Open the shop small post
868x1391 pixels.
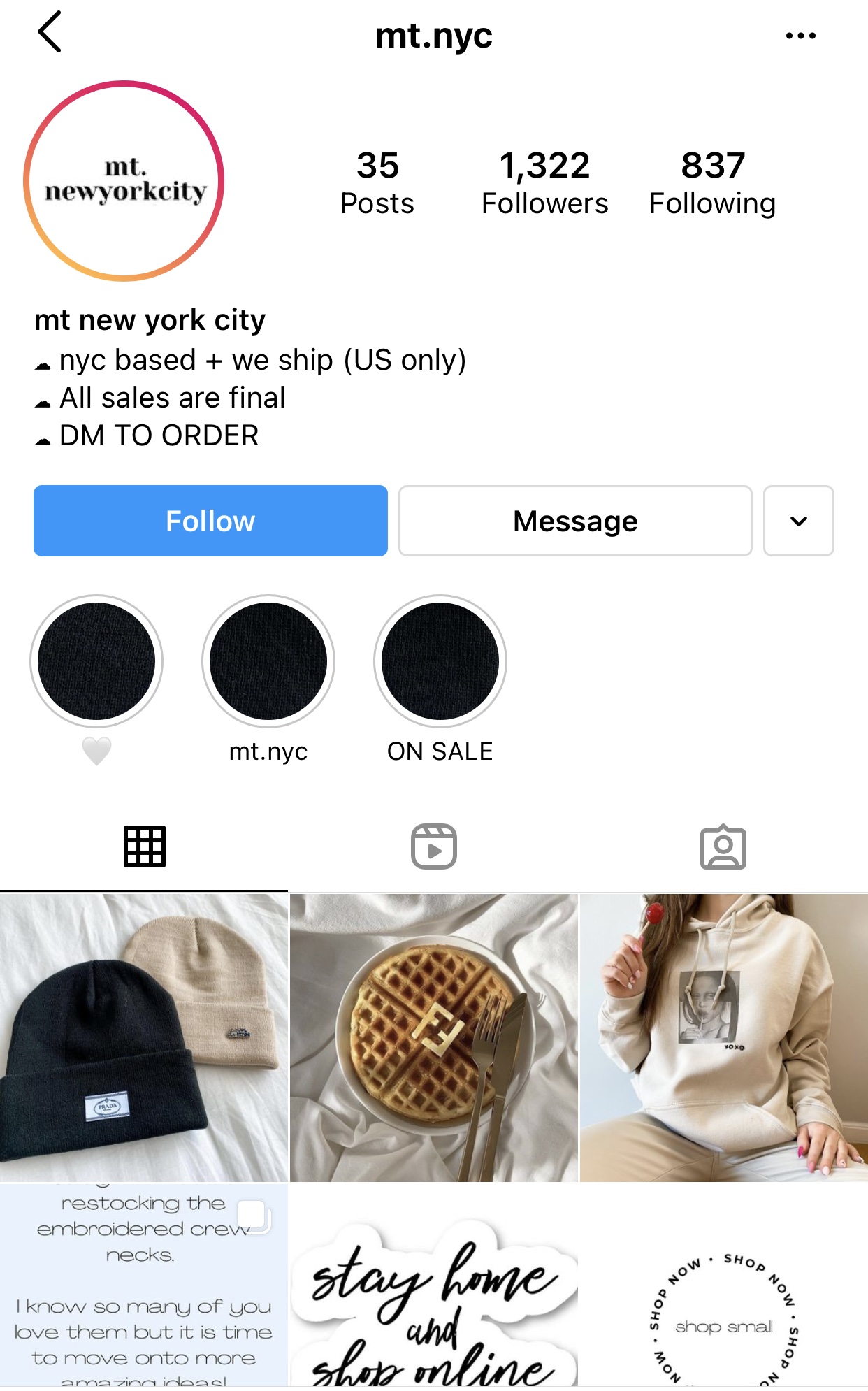tap(724, 1285)
